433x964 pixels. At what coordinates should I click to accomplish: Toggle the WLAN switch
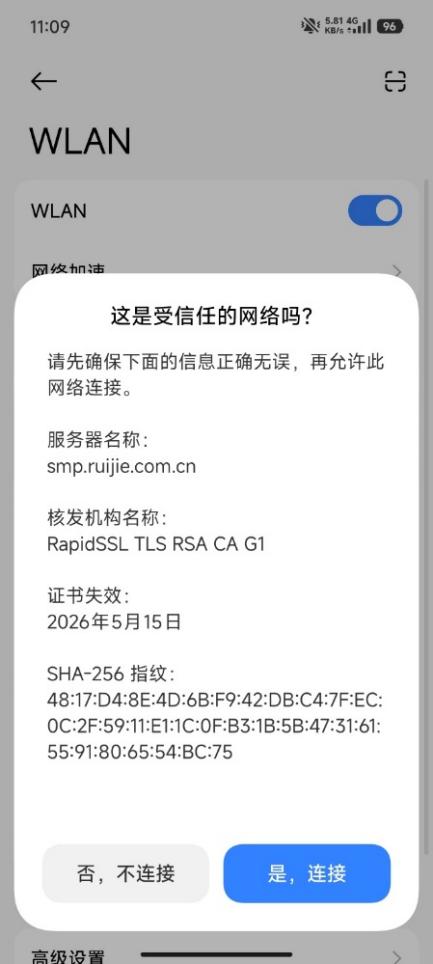click(x=375, y=211)
